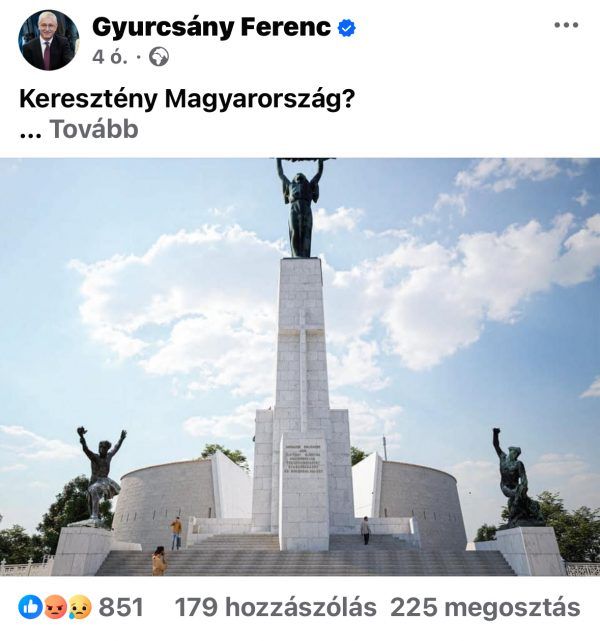Image resolution: width=600 pixels, height=641 pixels.
Task: Expand post text with Tovább
Action: click(93, 129)
